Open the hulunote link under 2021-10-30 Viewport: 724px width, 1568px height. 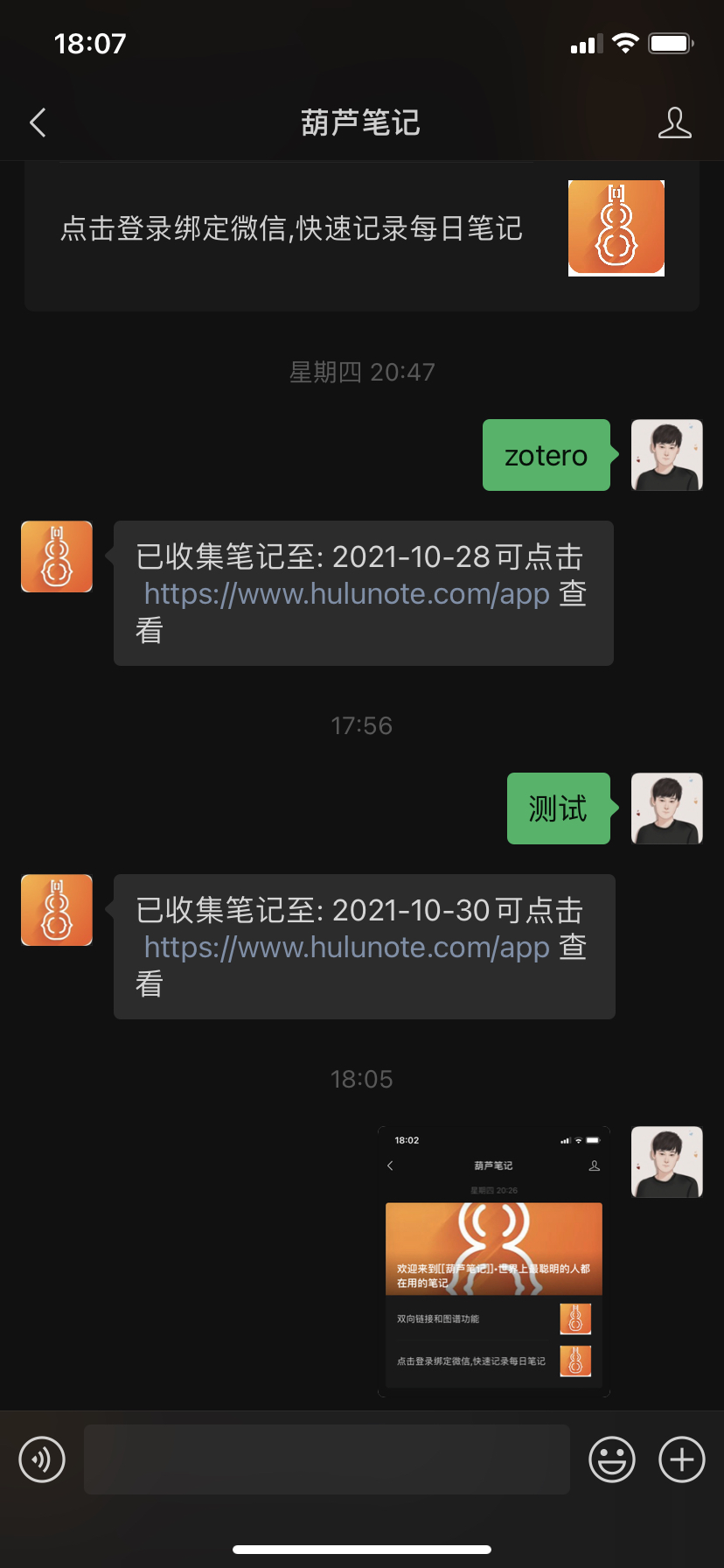coord(346,948)
